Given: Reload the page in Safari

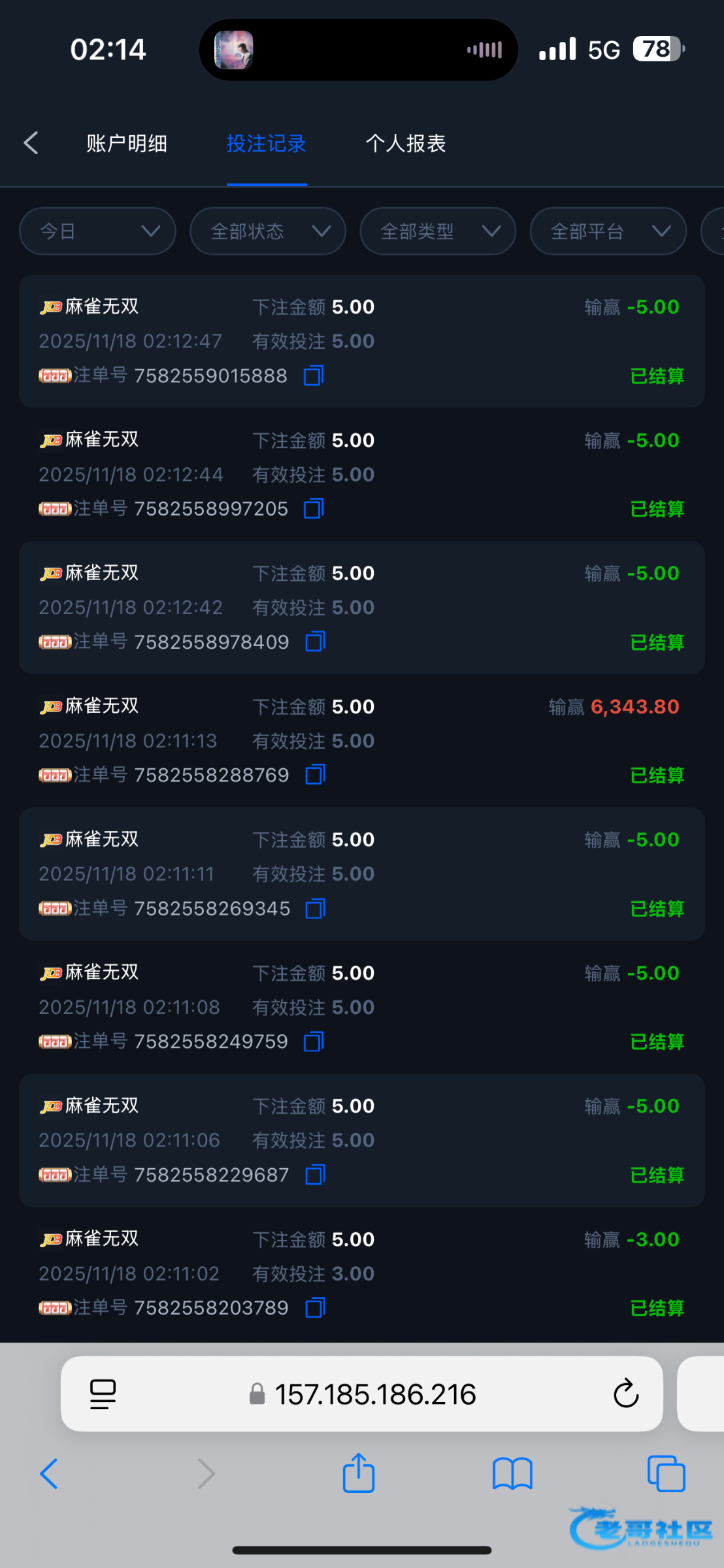Looking at the screenshot, I should (x=625, y=1394).
